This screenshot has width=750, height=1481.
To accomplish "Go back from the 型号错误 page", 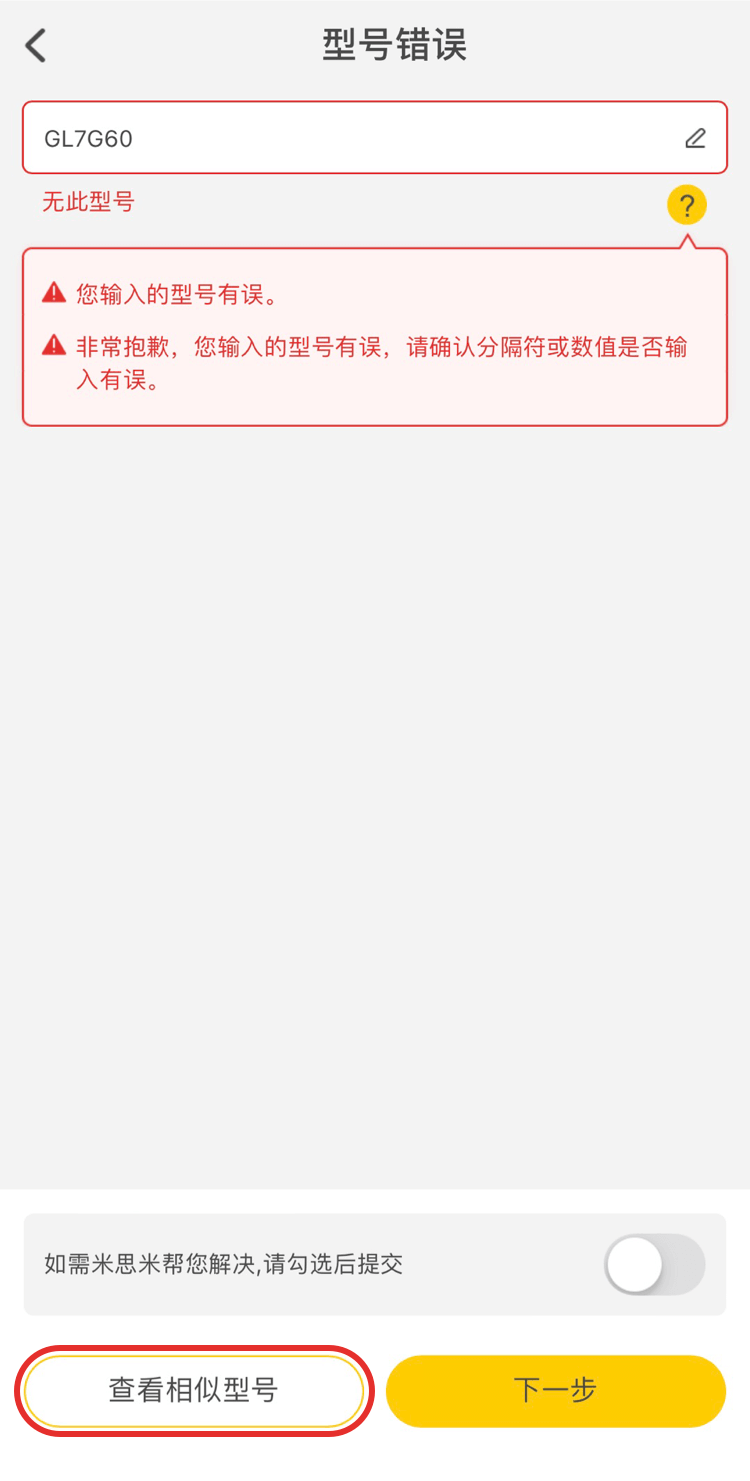I will point(36,46).
